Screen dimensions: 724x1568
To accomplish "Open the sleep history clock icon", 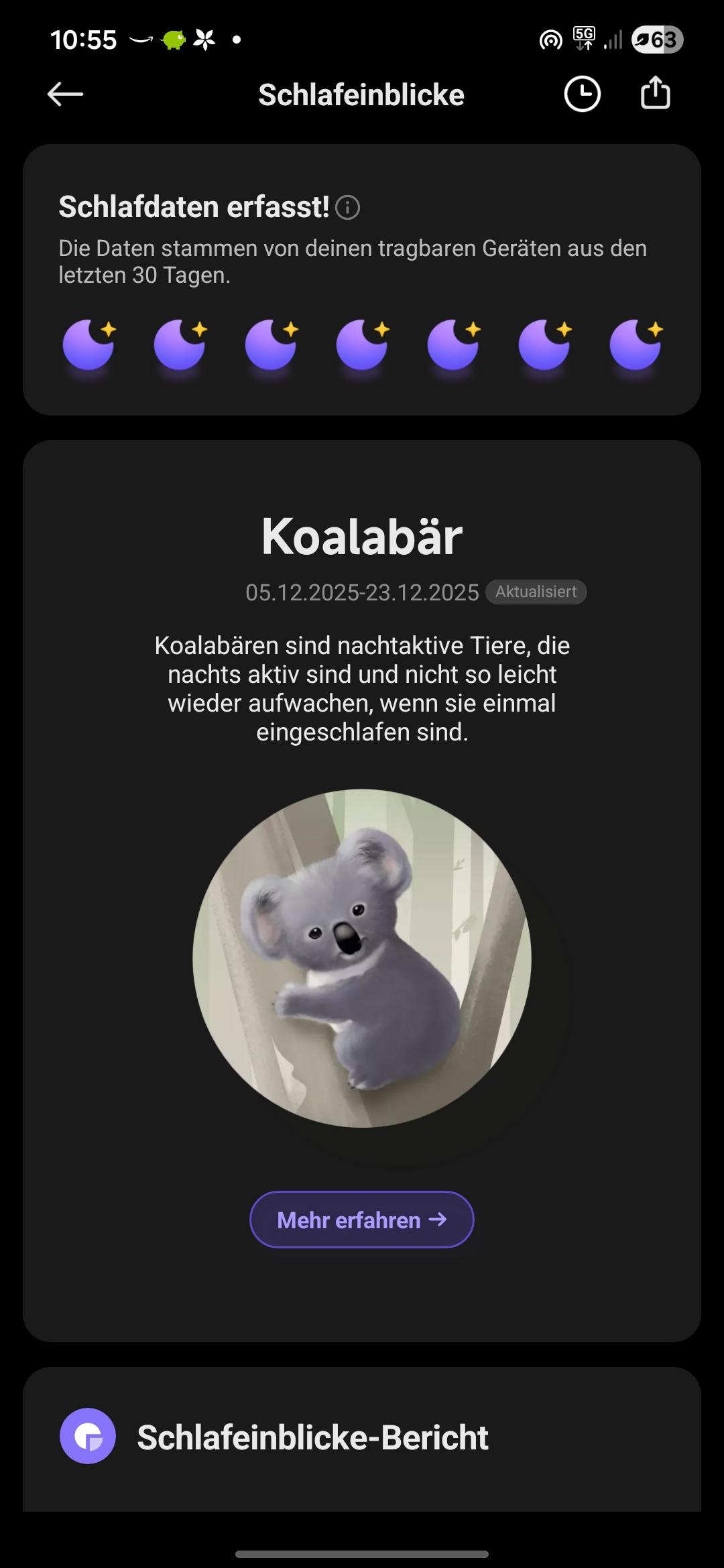I will tap(582, 94).
